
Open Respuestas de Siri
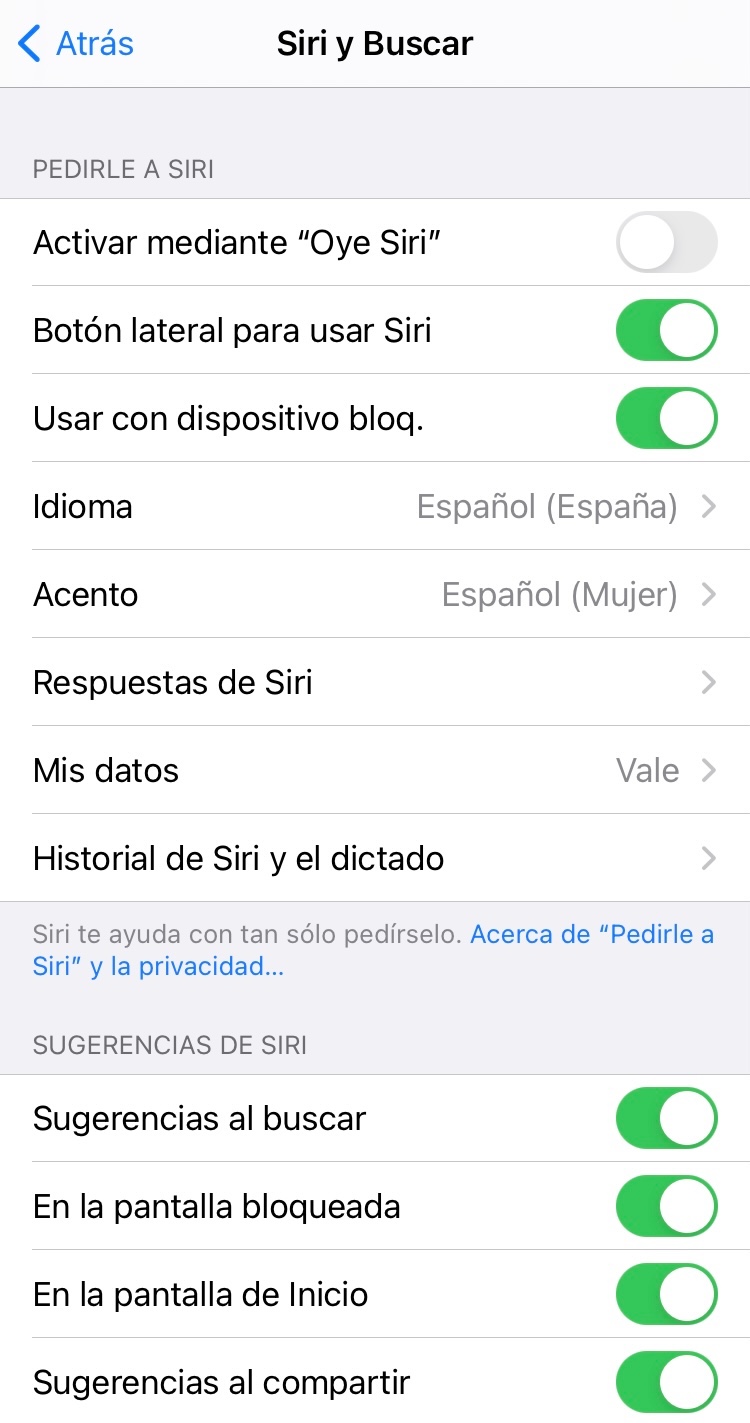point(375,682)
